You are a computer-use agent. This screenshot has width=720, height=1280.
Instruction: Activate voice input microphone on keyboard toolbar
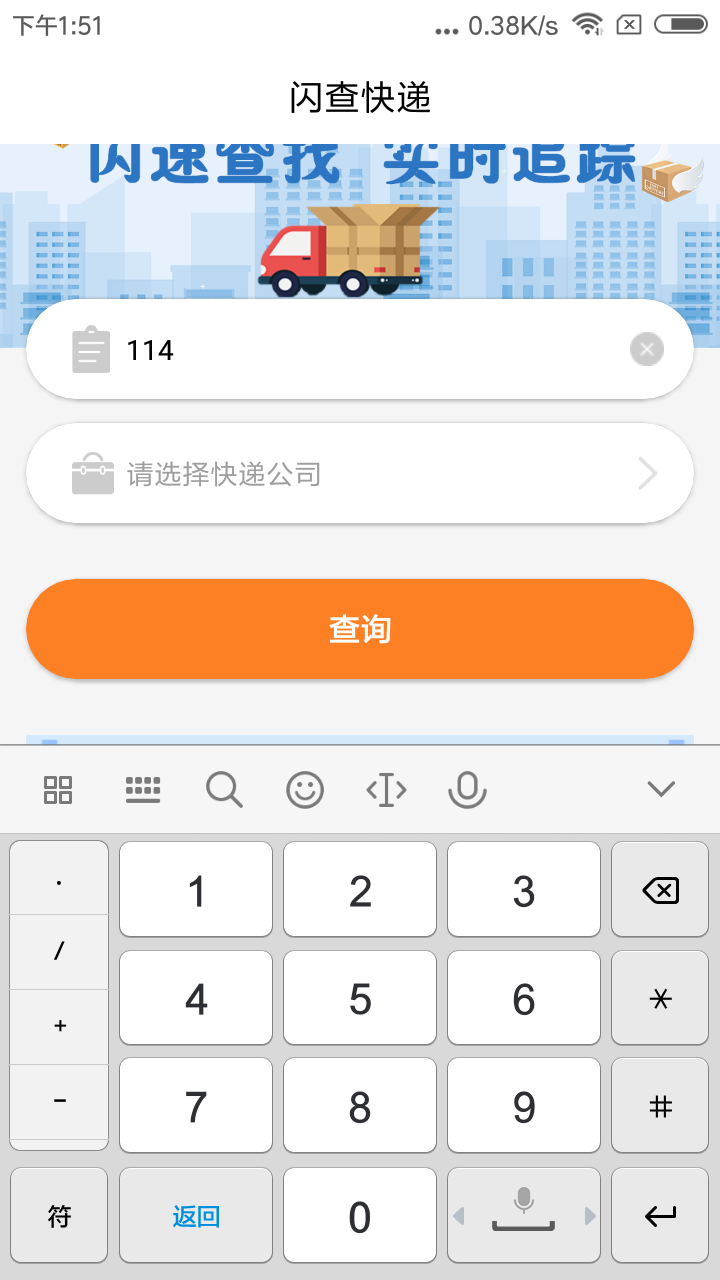point(466,789)
